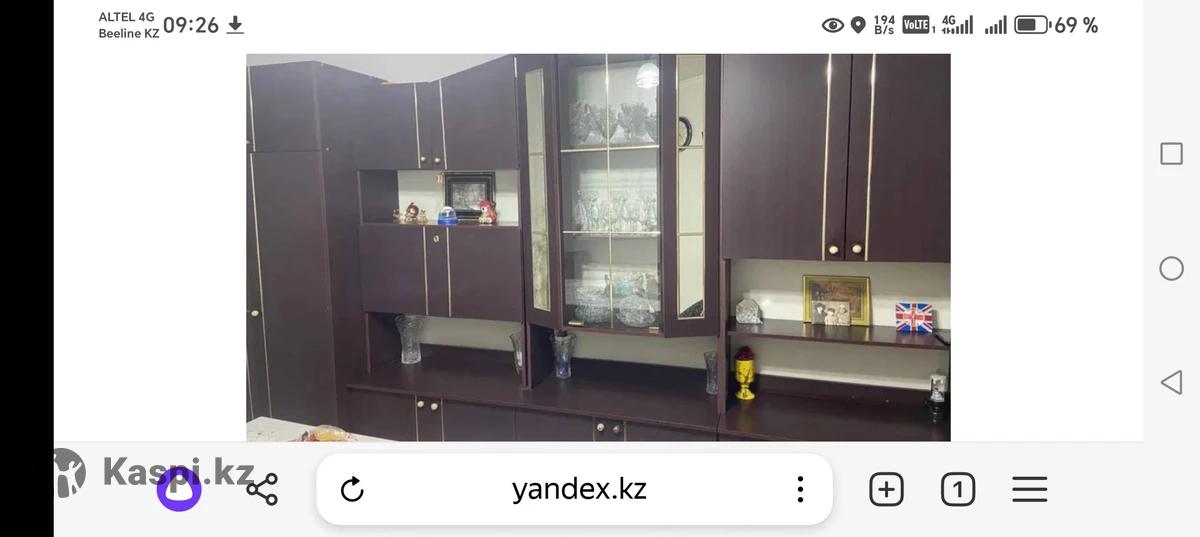1200x537 pixels.
Task: Share the current page
Action: (262, 489)
